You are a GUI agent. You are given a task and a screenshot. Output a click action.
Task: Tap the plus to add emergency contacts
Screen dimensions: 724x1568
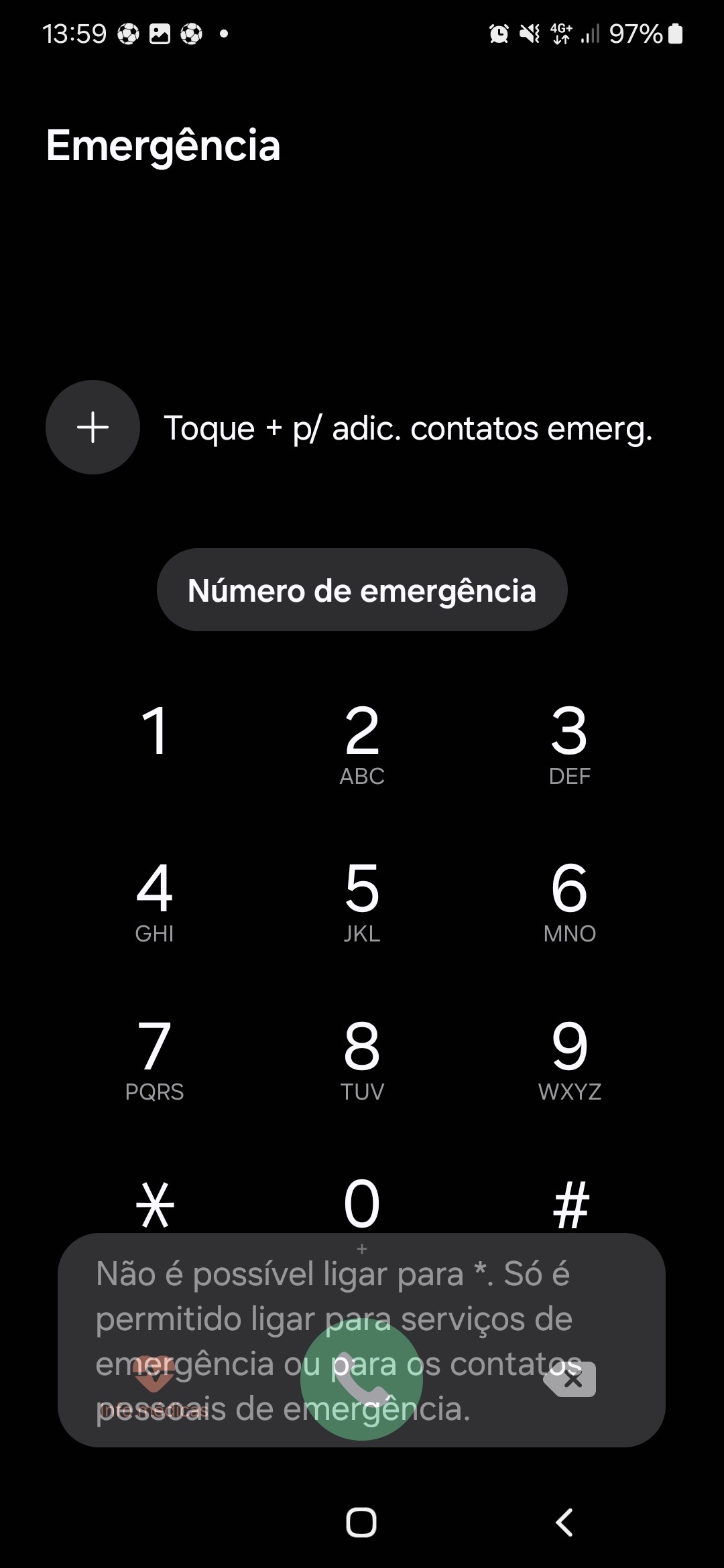tap(93, 428)
